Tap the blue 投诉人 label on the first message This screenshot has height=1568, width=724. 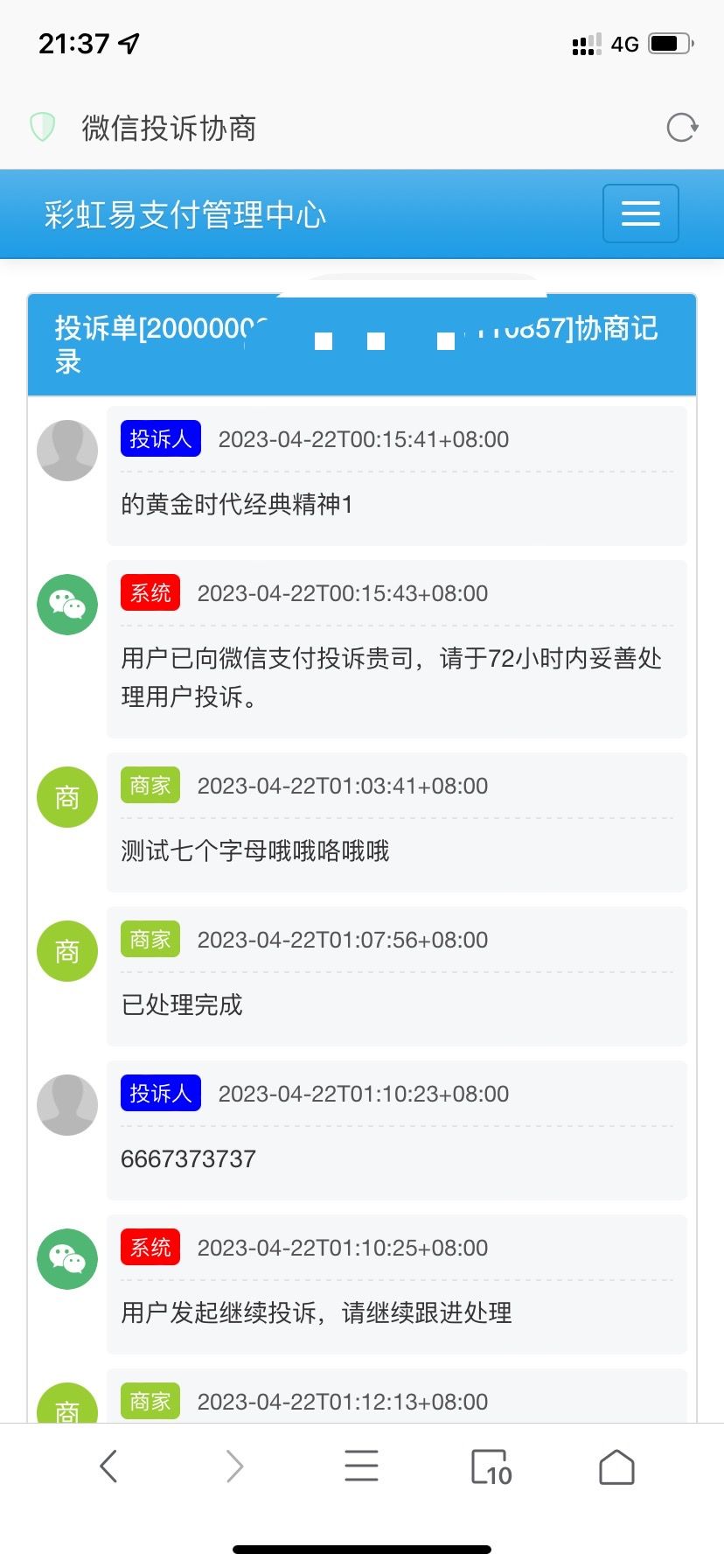tap(160, 437)
